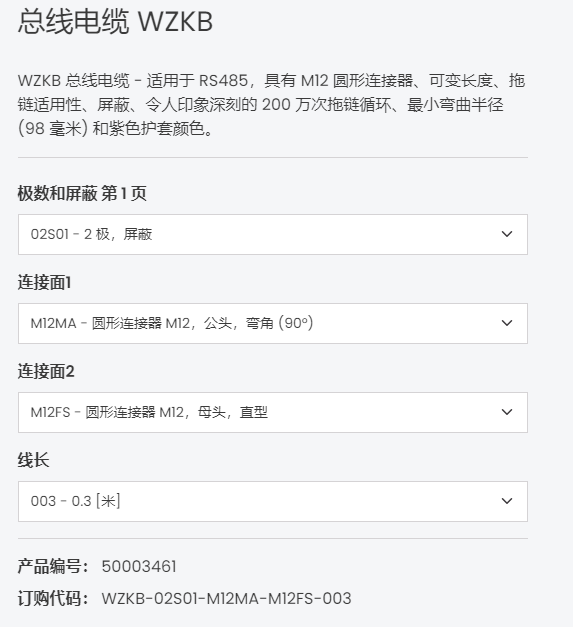The height and width of the screenshot is (627, 573).
Task: Expand the 连接面1 dropdown with M12MA
Action: (x=273, y=323)
